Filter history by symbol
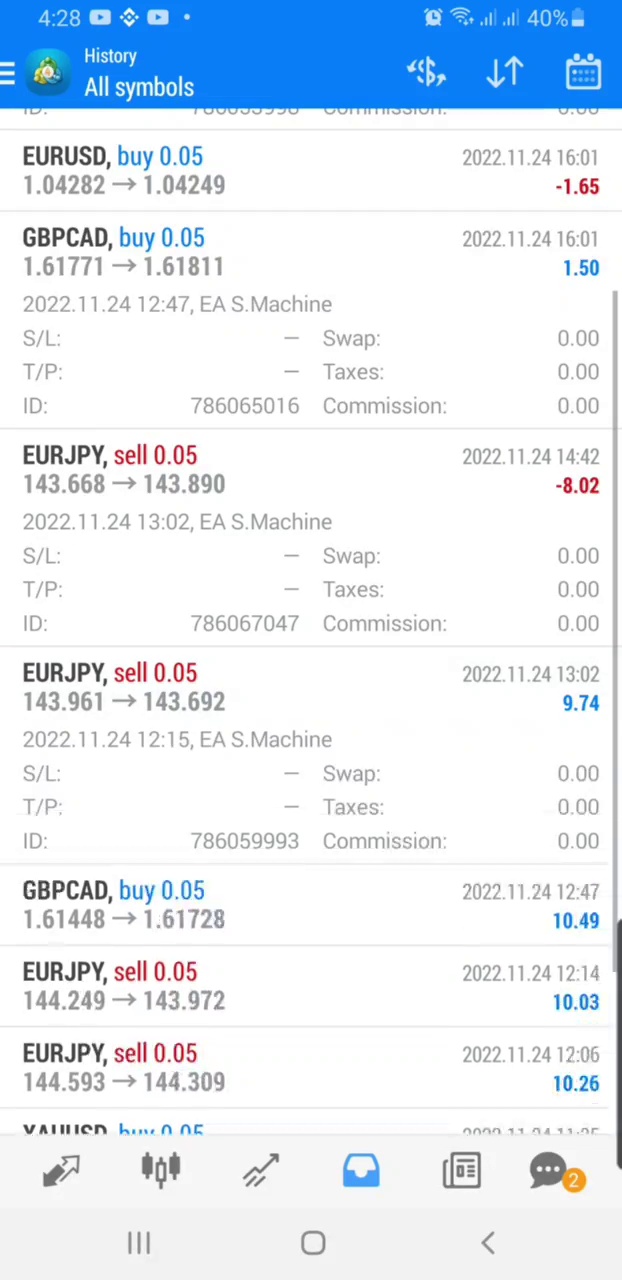 426,72
